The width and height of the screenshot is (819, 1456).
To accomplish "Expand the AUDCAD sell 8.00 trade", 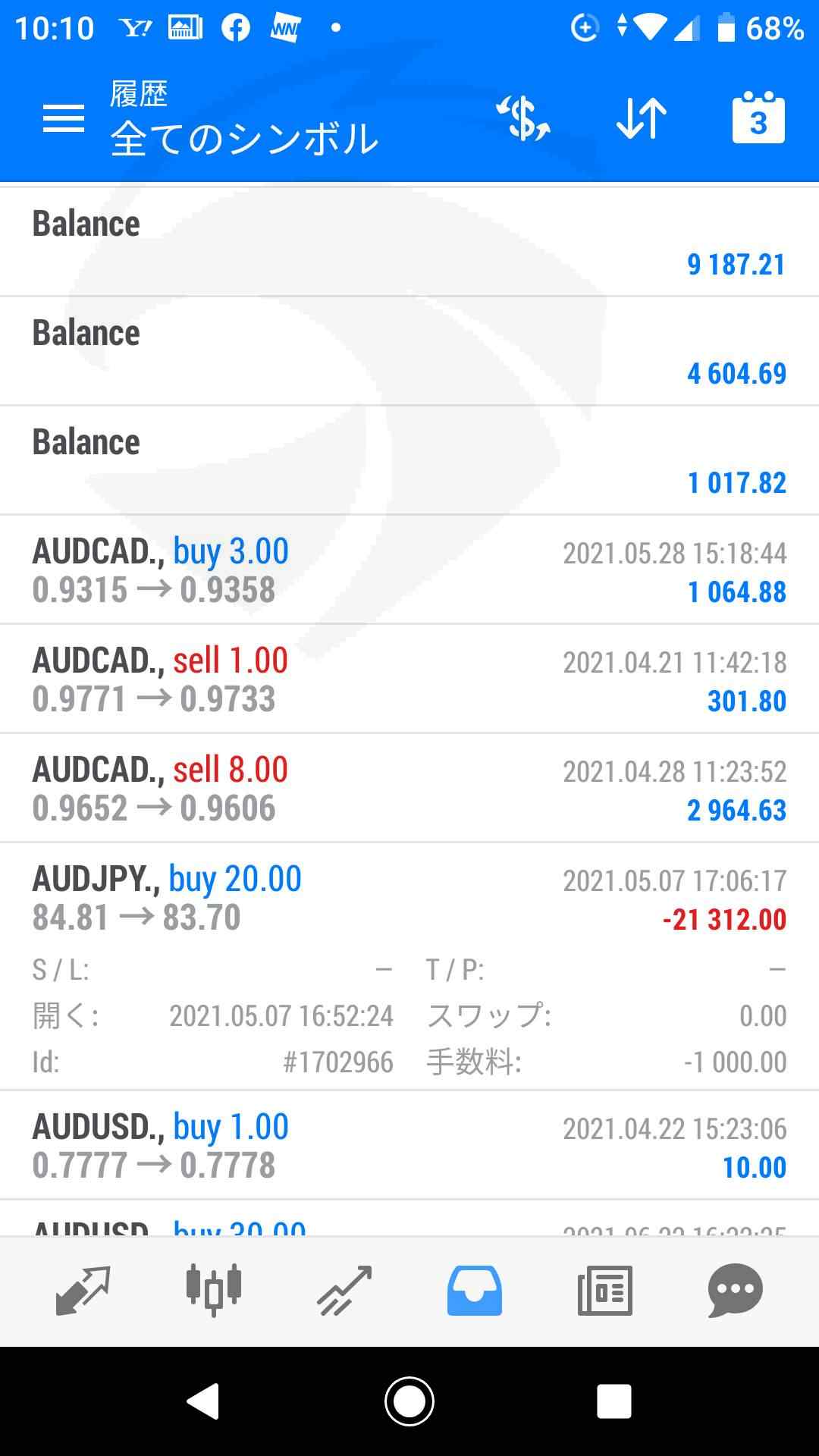I will pos(409,789).
